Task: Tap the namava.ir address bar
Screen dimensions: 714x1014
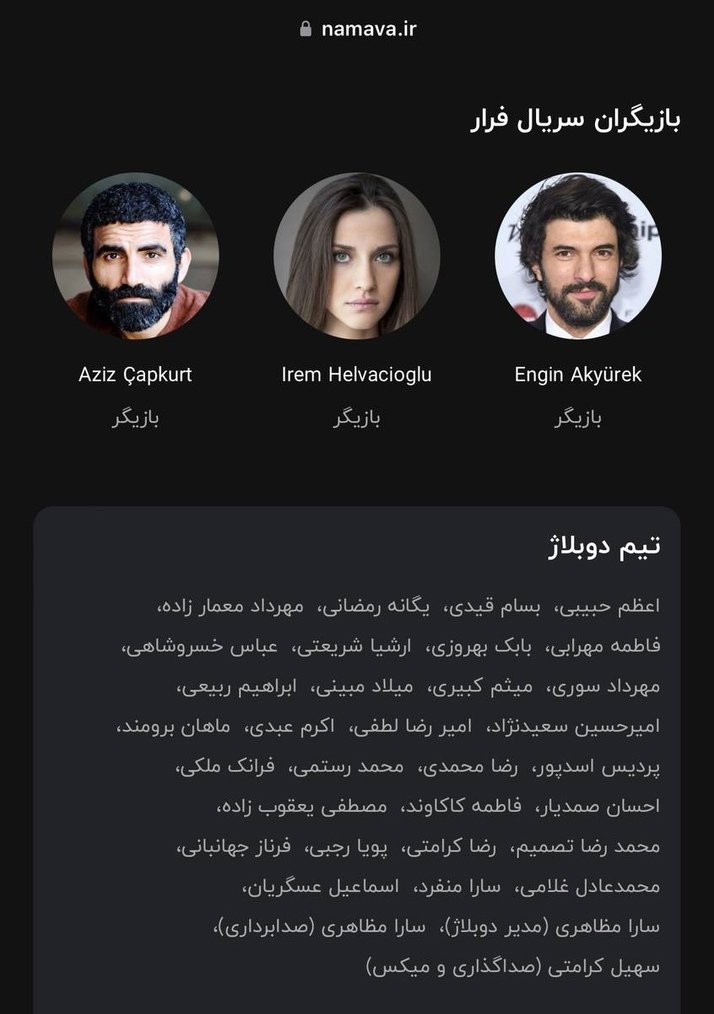Action: point(358,28)
